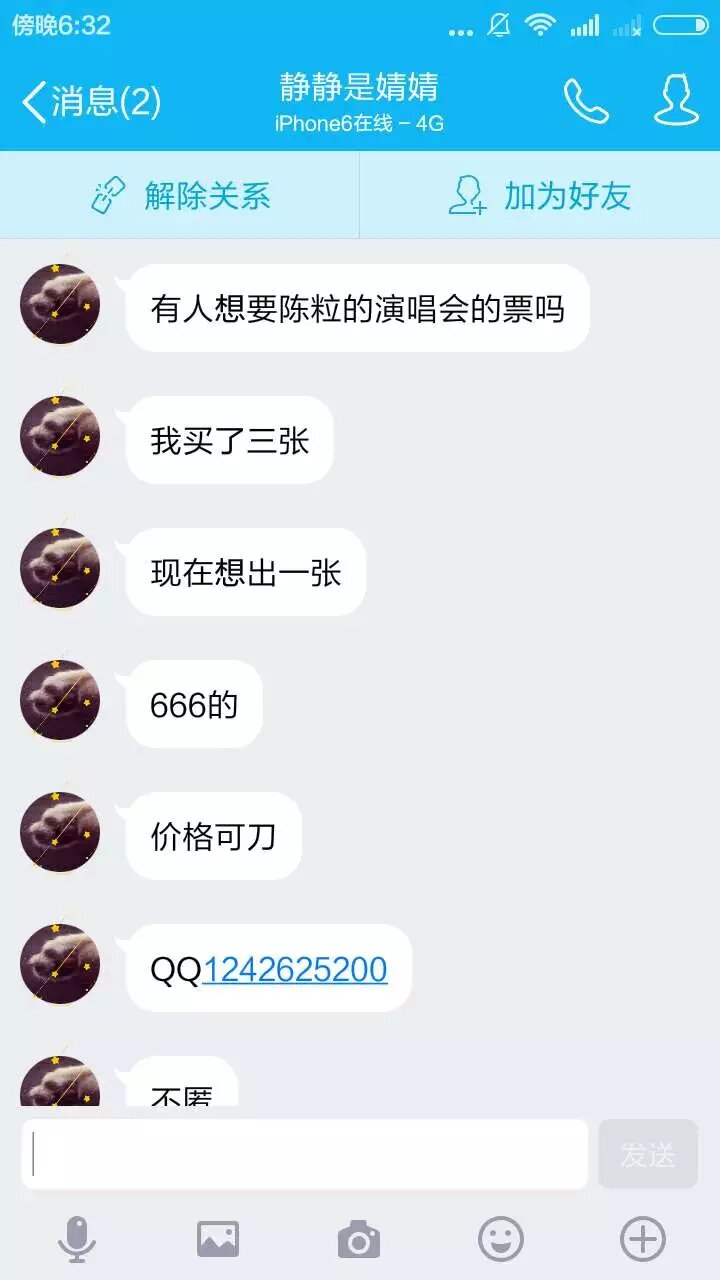Record a voice message with the microphone

coord(77,1240)
